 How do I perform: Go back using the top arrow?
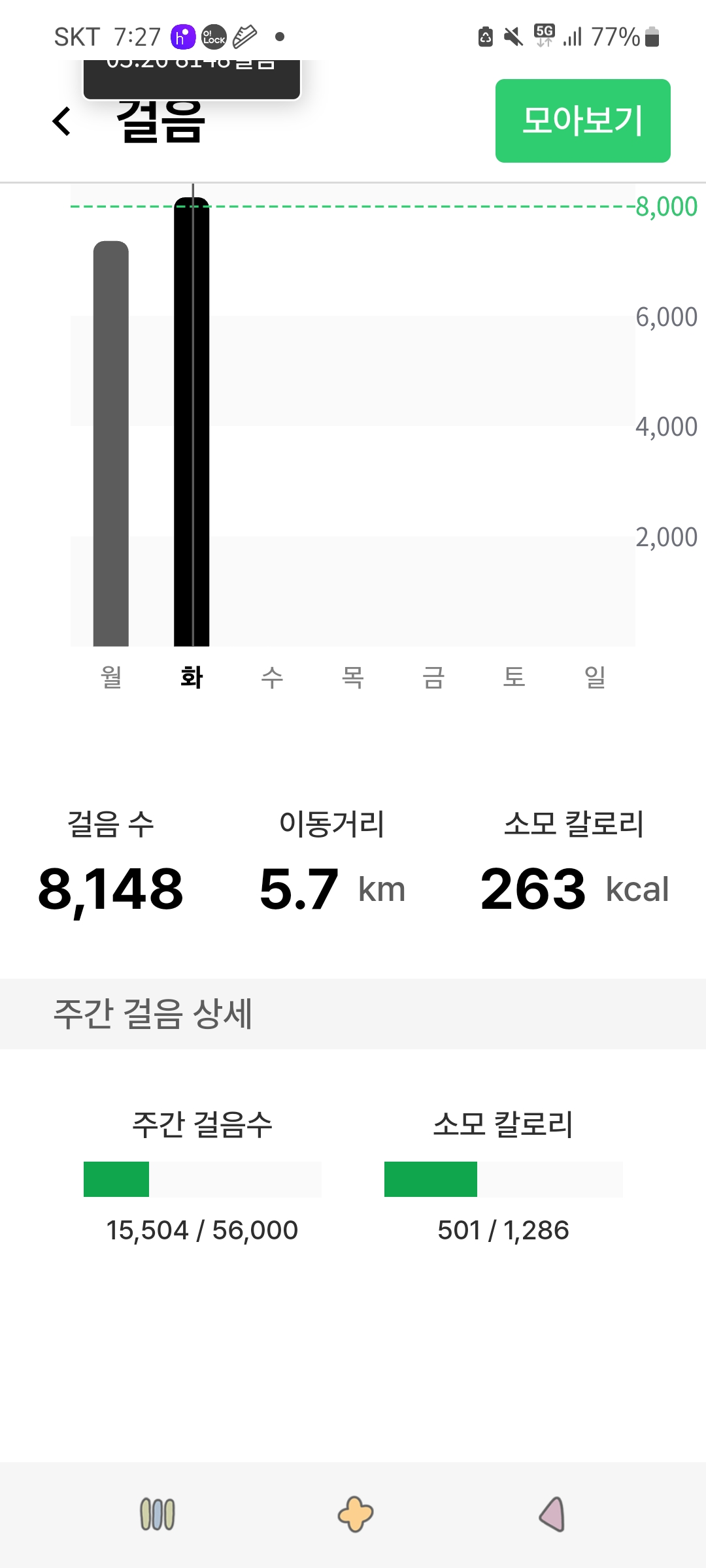pyautogui.click(x=61, y=121)
